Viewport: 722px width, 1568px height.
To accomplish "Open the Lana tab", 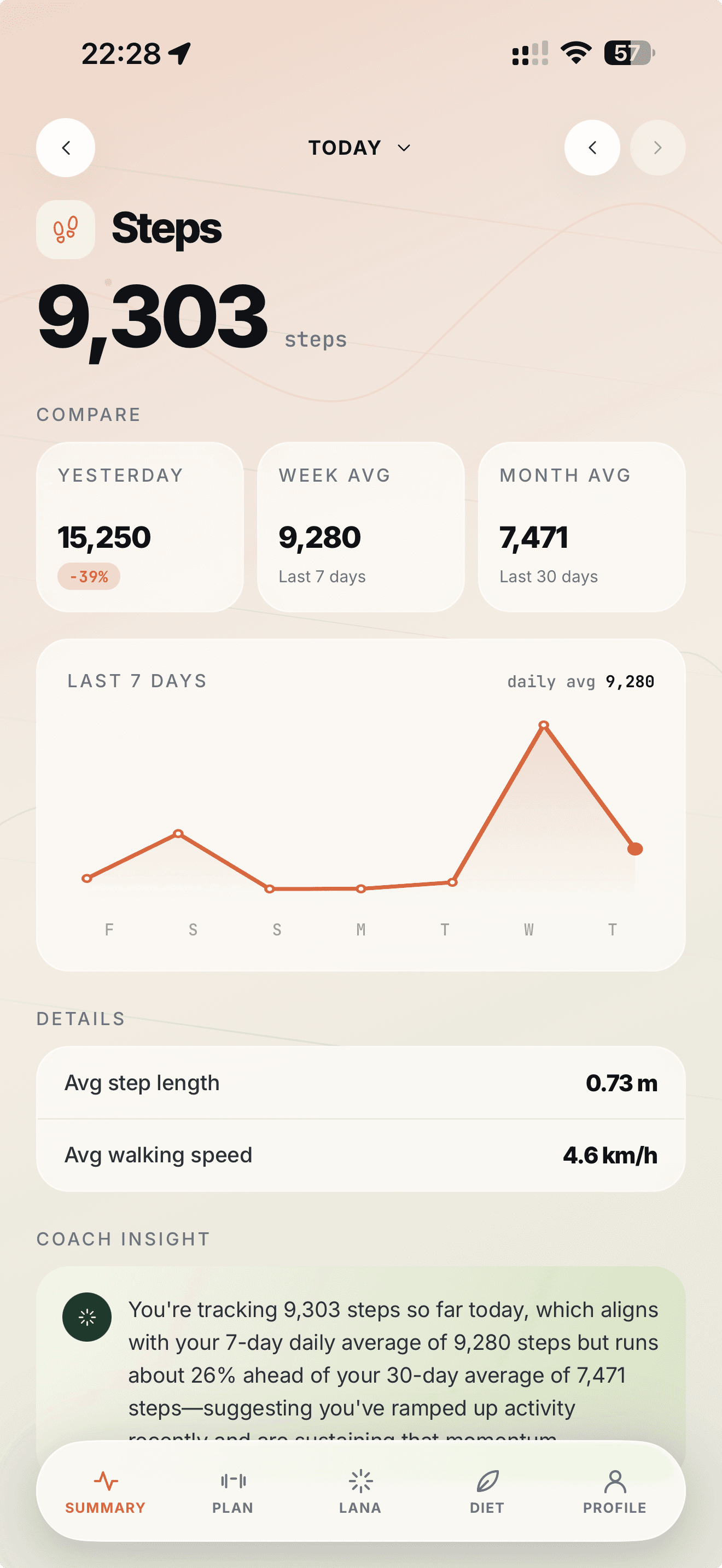I will coord(360,1492).
